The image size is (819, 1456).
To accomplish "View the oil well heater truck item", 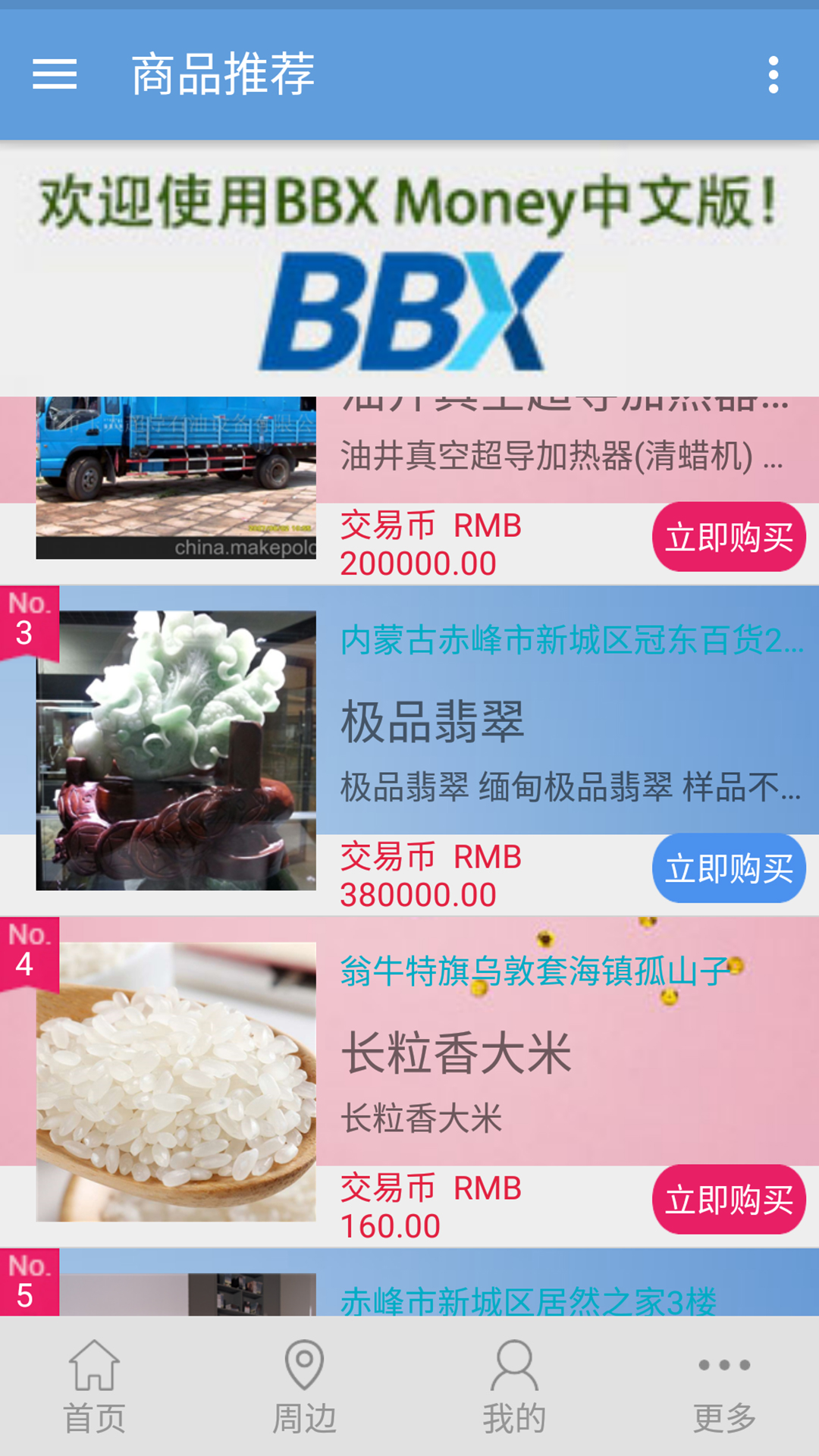I will click(409, 490).
